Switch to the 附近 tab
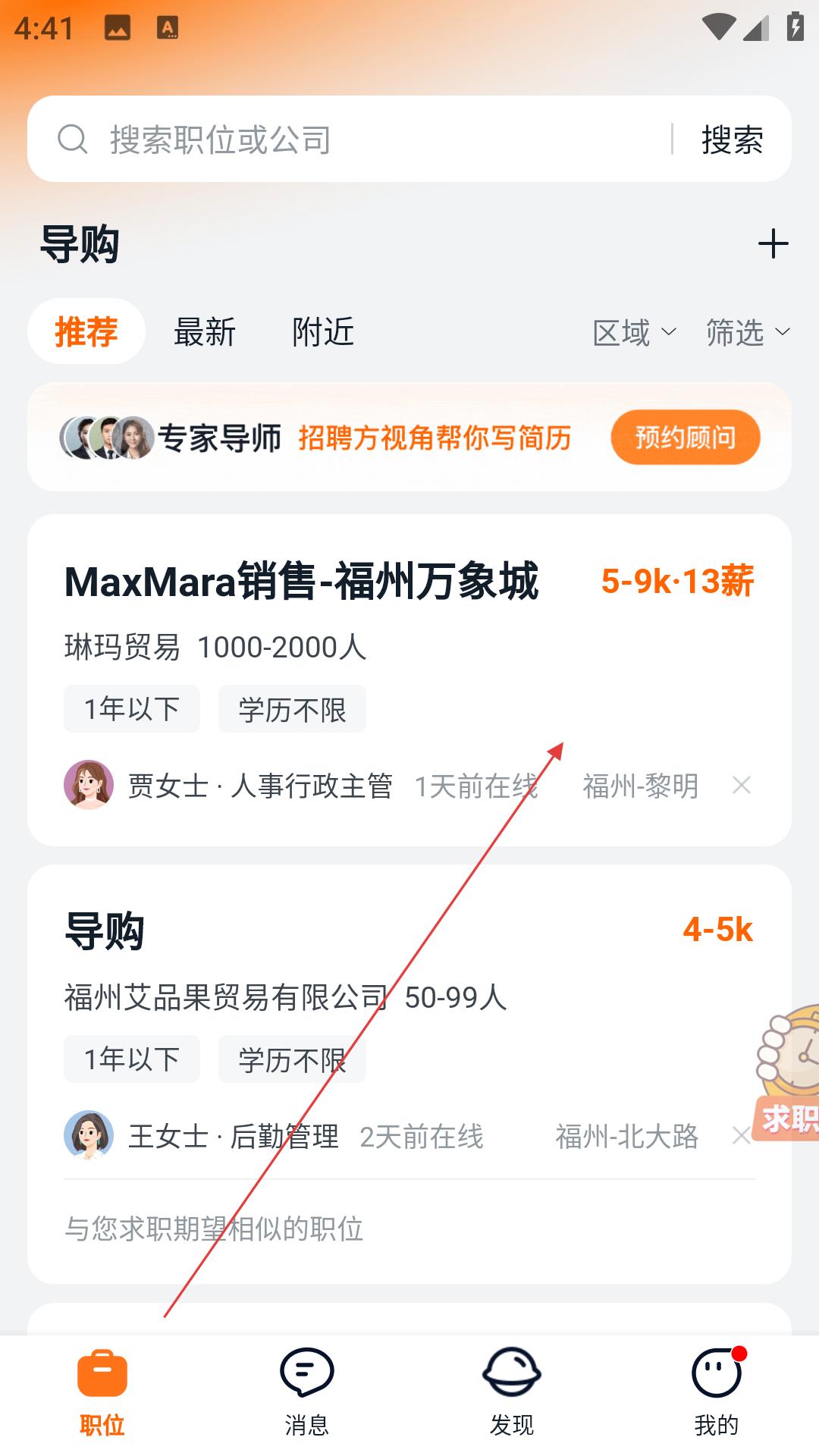 point(323,332)
